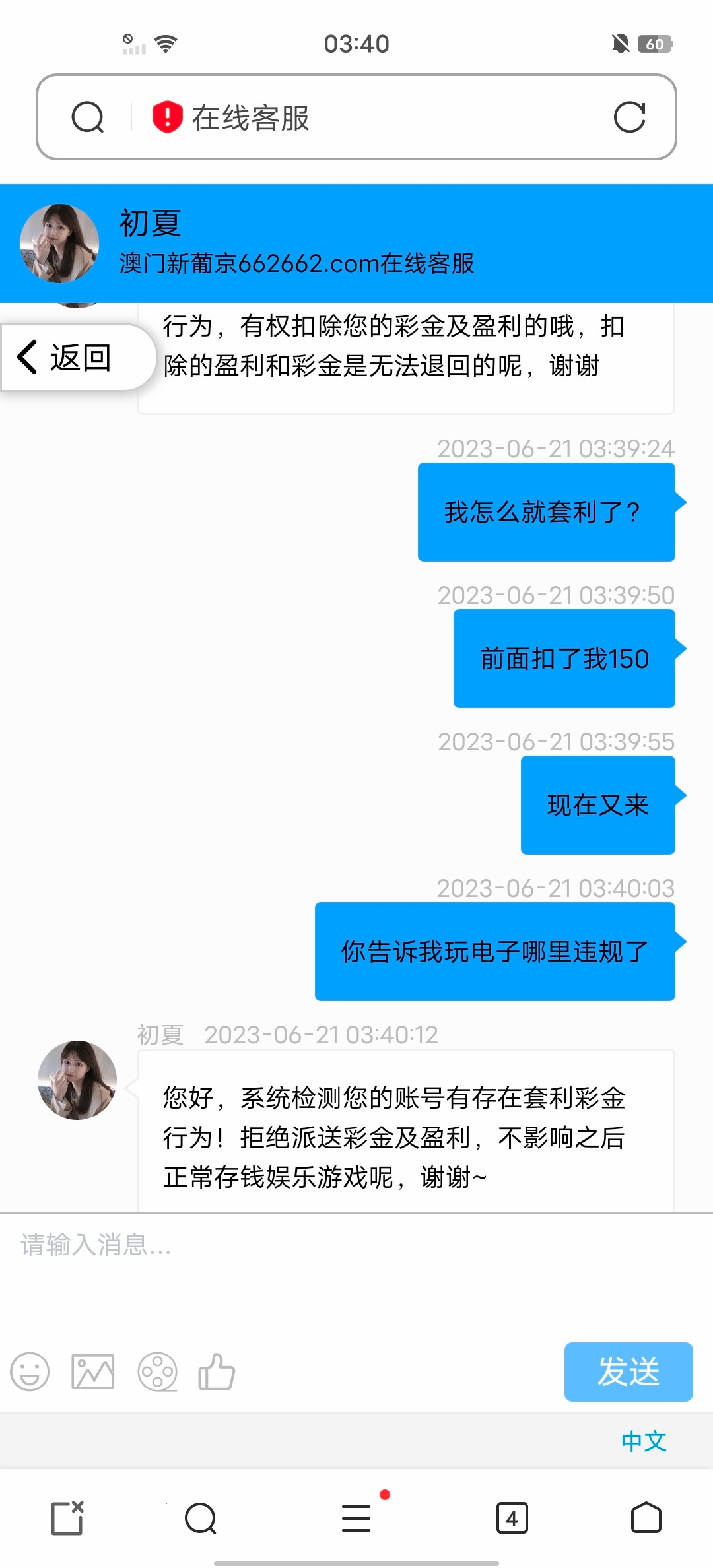
Task: Close the current page from the bottom toolbar
Action: 67,1518
